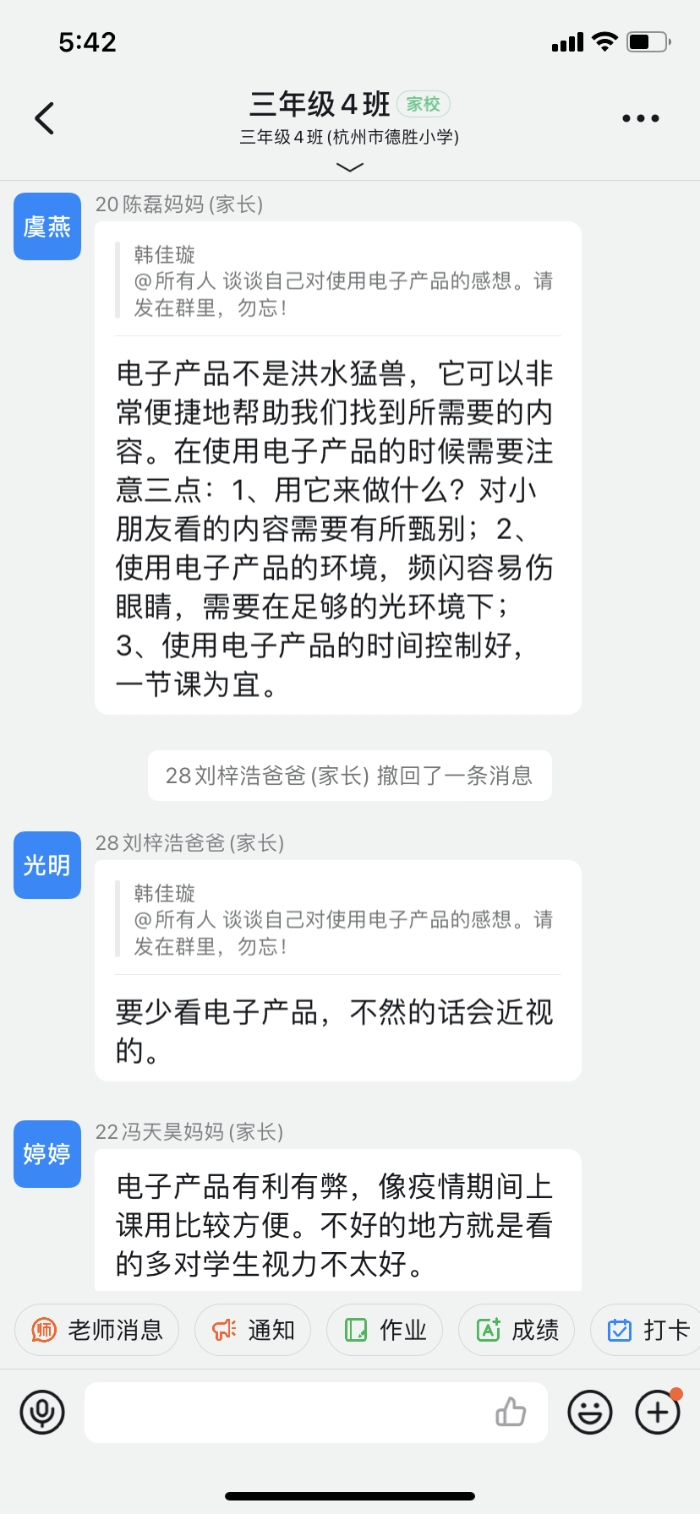Screen dimensions: 700x1514
Task: View the 成绩 grades chip
Action: tap(517, 1330)
